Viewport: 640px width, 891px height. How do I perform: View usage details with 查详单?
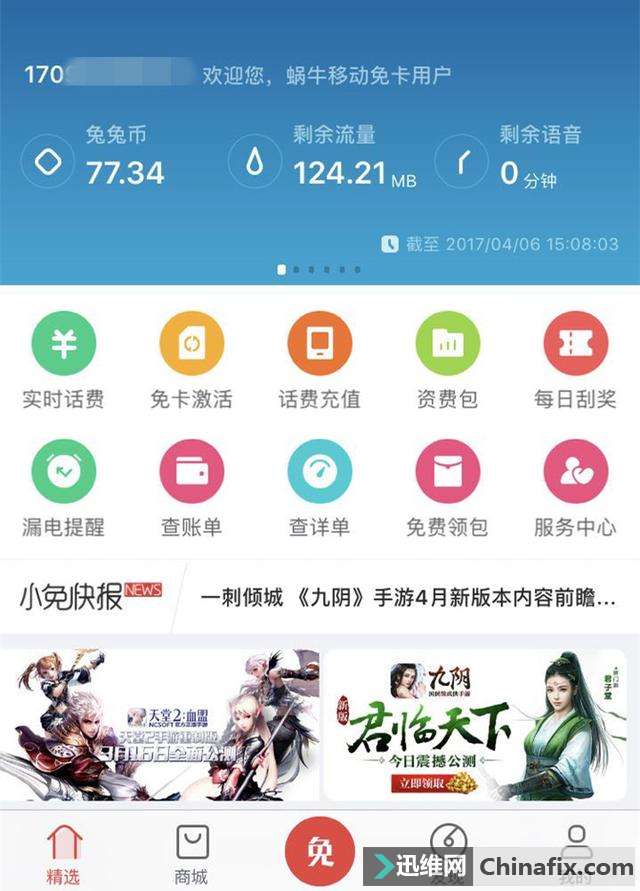[x=320, y=472]
